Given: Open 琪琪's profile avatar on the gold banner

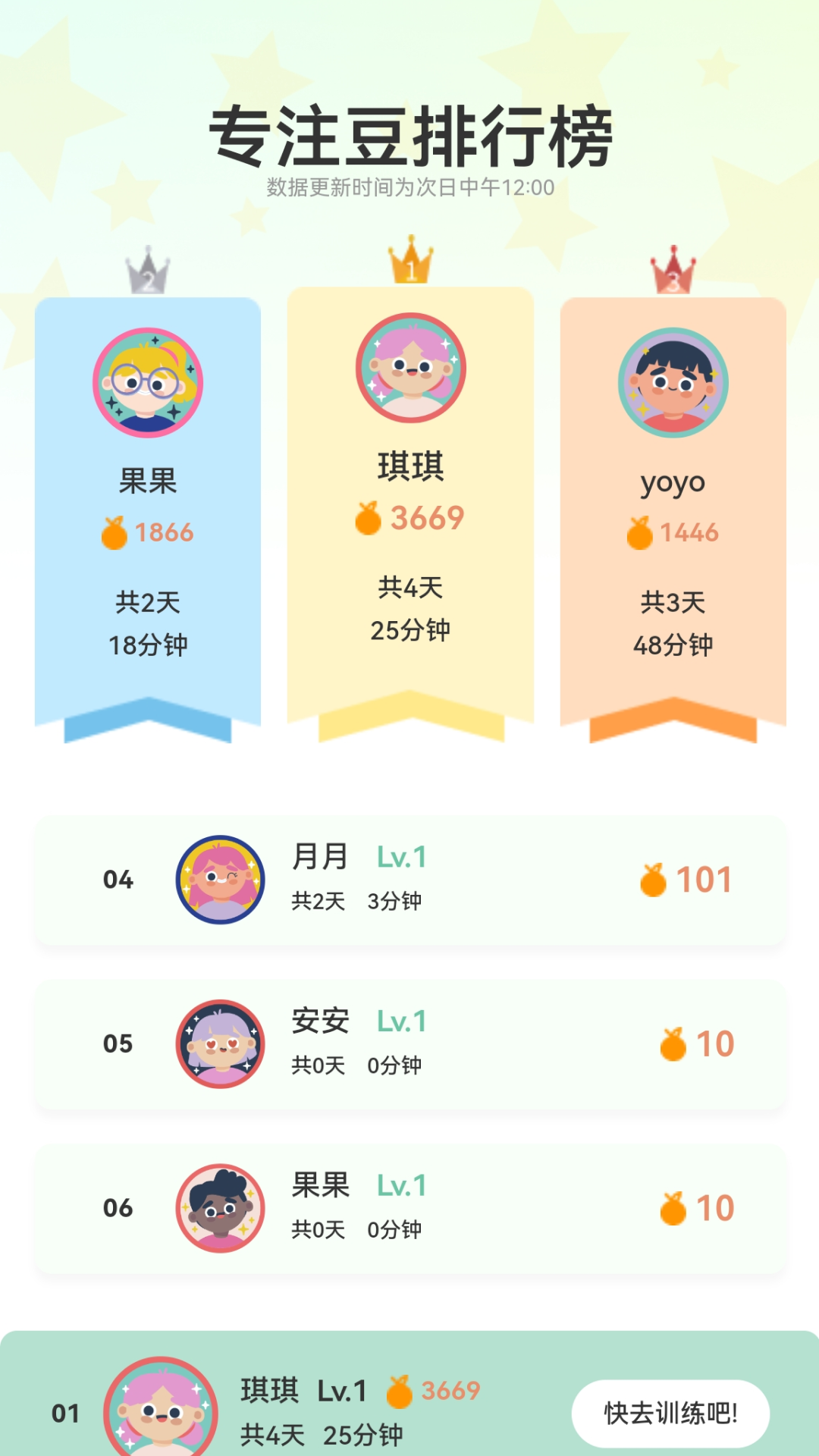Looking at the screenshot, I should [409, 369].
